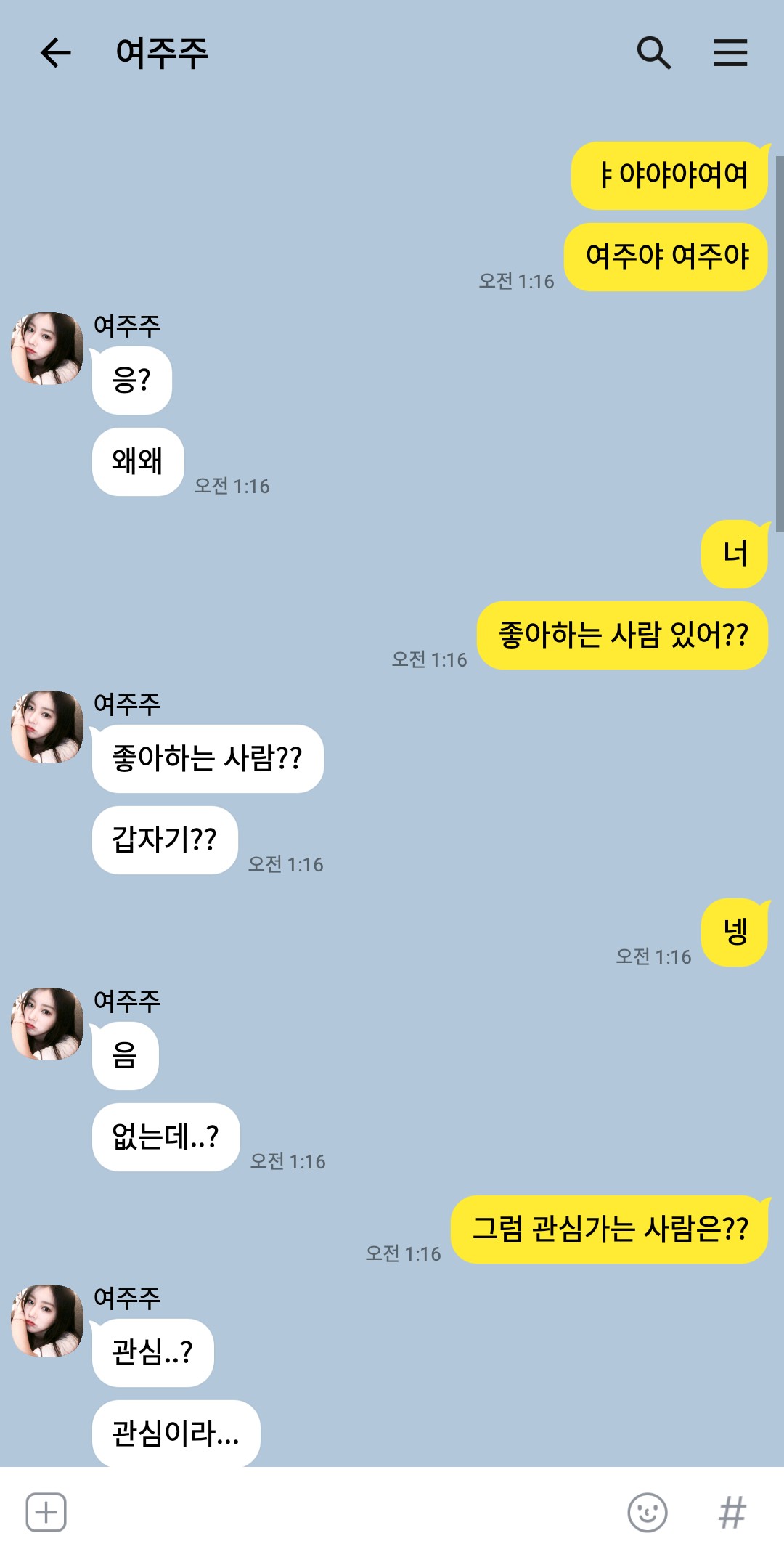Viewport: 784px width, 1557px height.
Task: Tap the hashtag search icon
Action: coord(732,1513)
